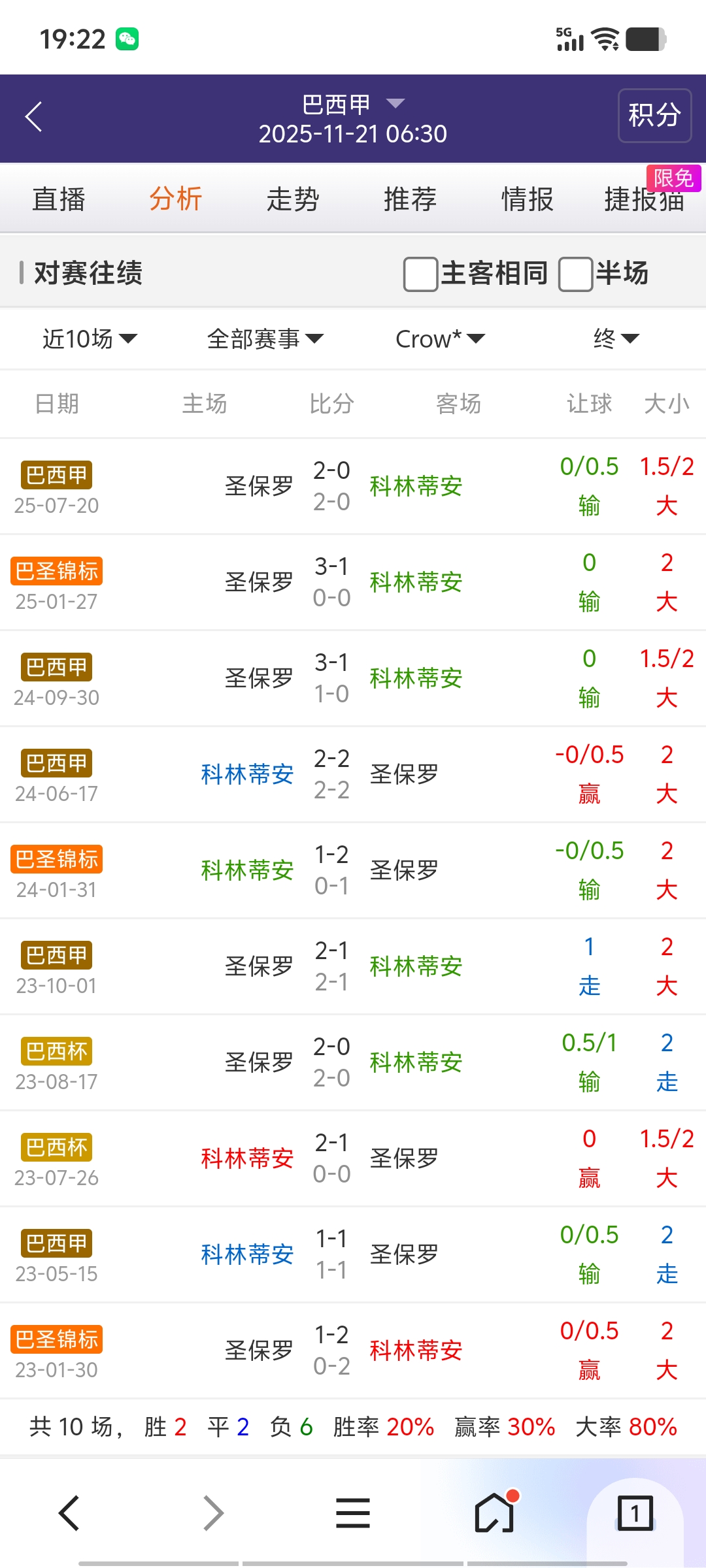Open the browser tabs switcher

pos(635,1513)
